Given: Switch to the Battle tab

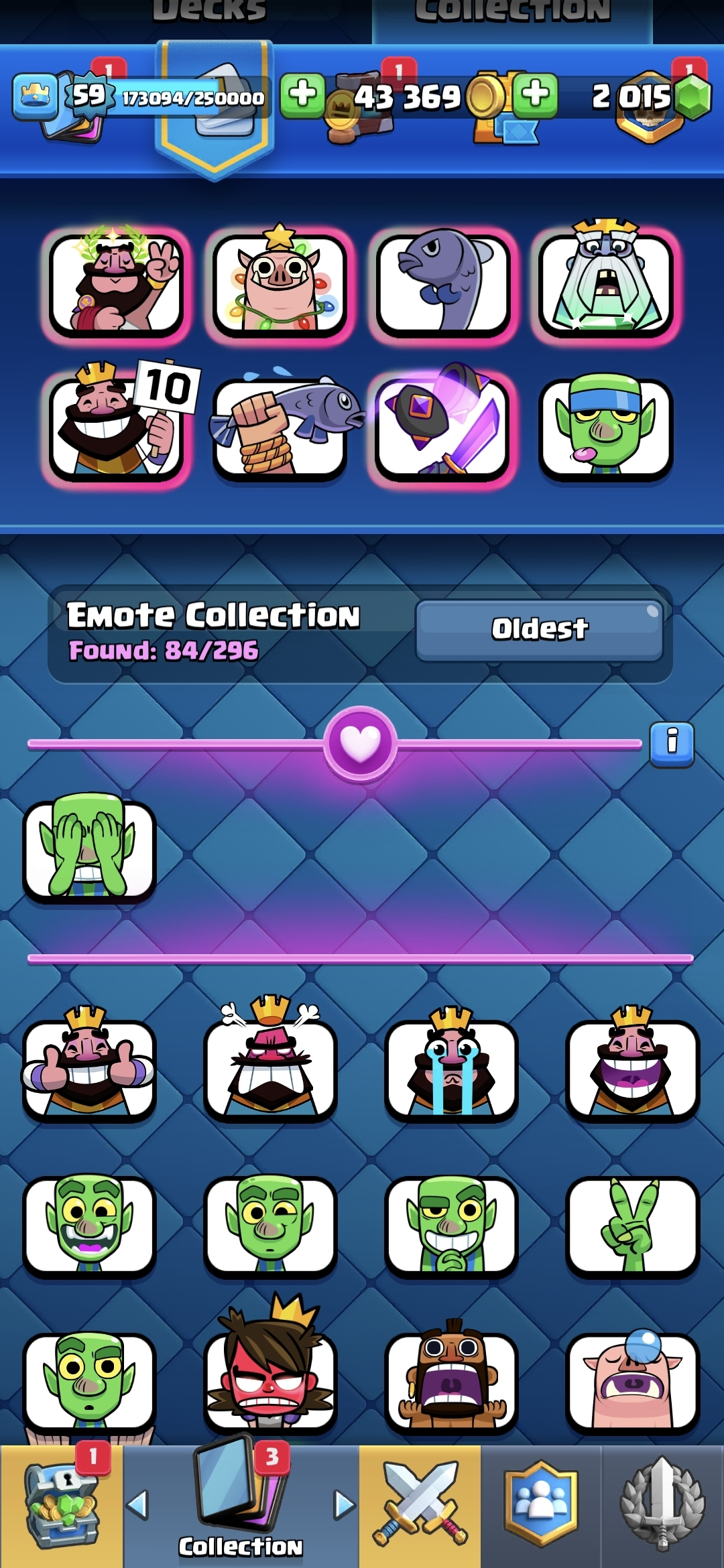Looking at the screenshot, I should (x=420, y=1505).
